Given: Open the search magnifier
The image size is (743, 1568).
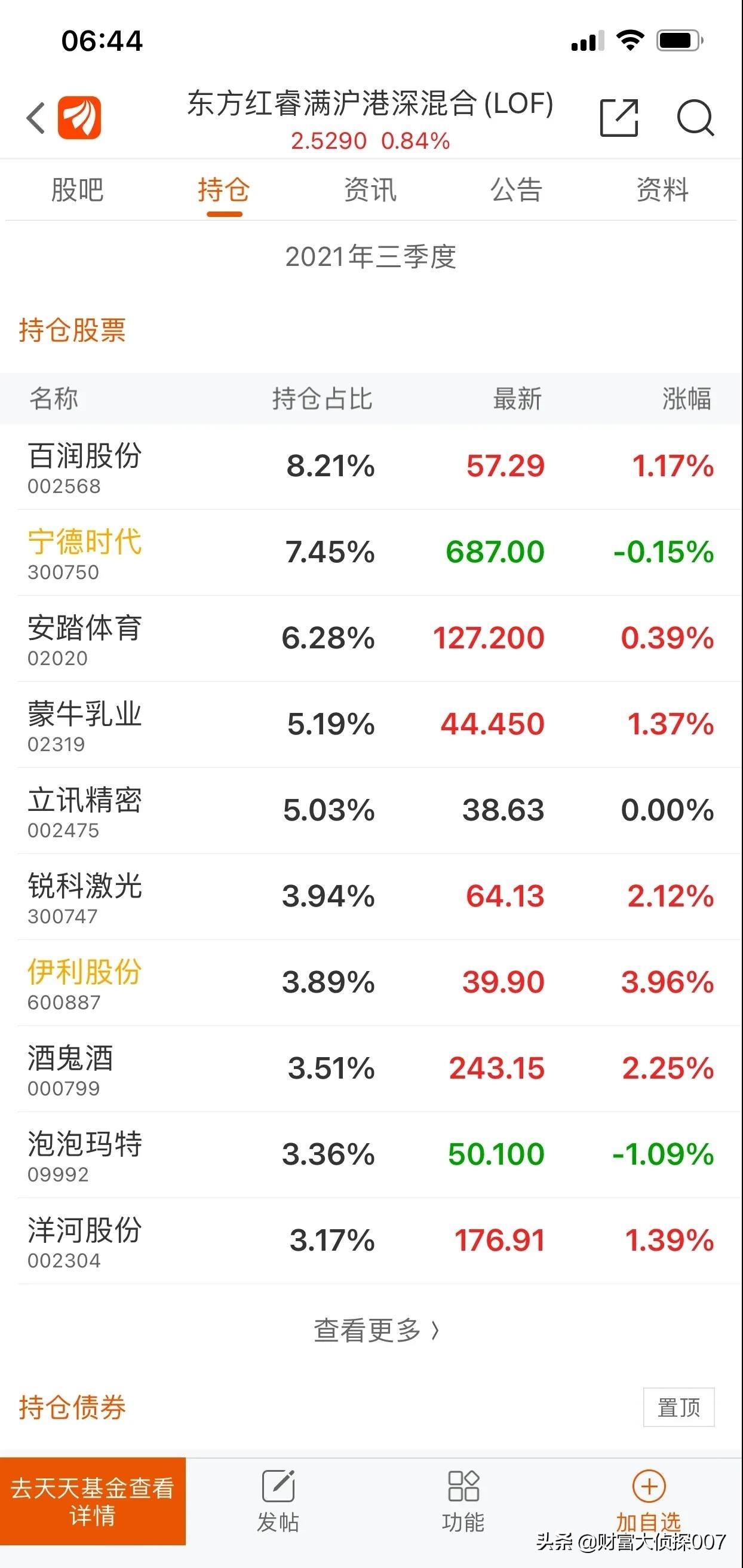Looking at the screenshot, I should coord(695,118).
